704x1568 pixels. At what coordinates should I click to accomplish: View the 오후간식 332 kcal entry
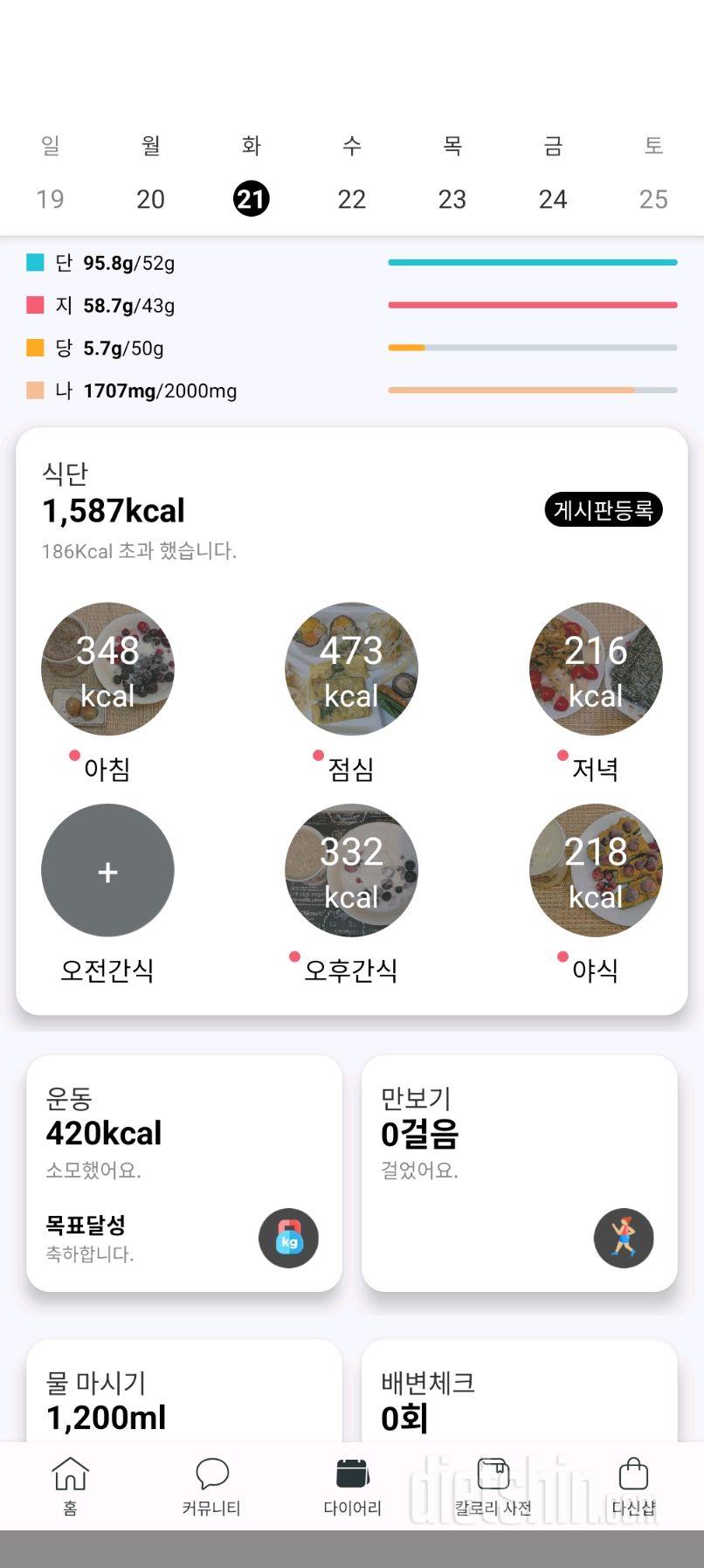(x=351, y=871)
